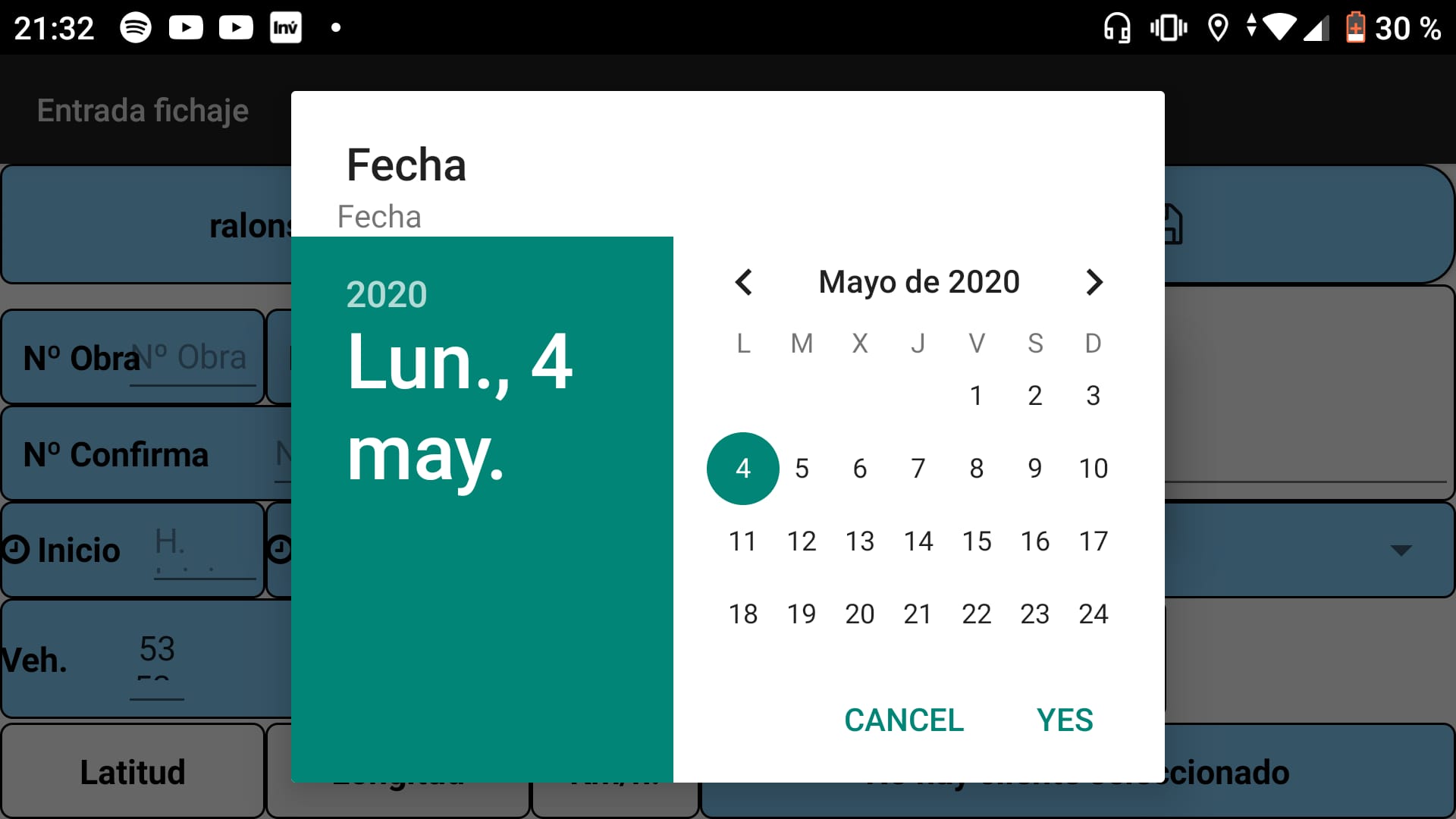Screen dimensions: 1456x819
Task: Confirm the date with YES
Action: (x=1065, y=720)
